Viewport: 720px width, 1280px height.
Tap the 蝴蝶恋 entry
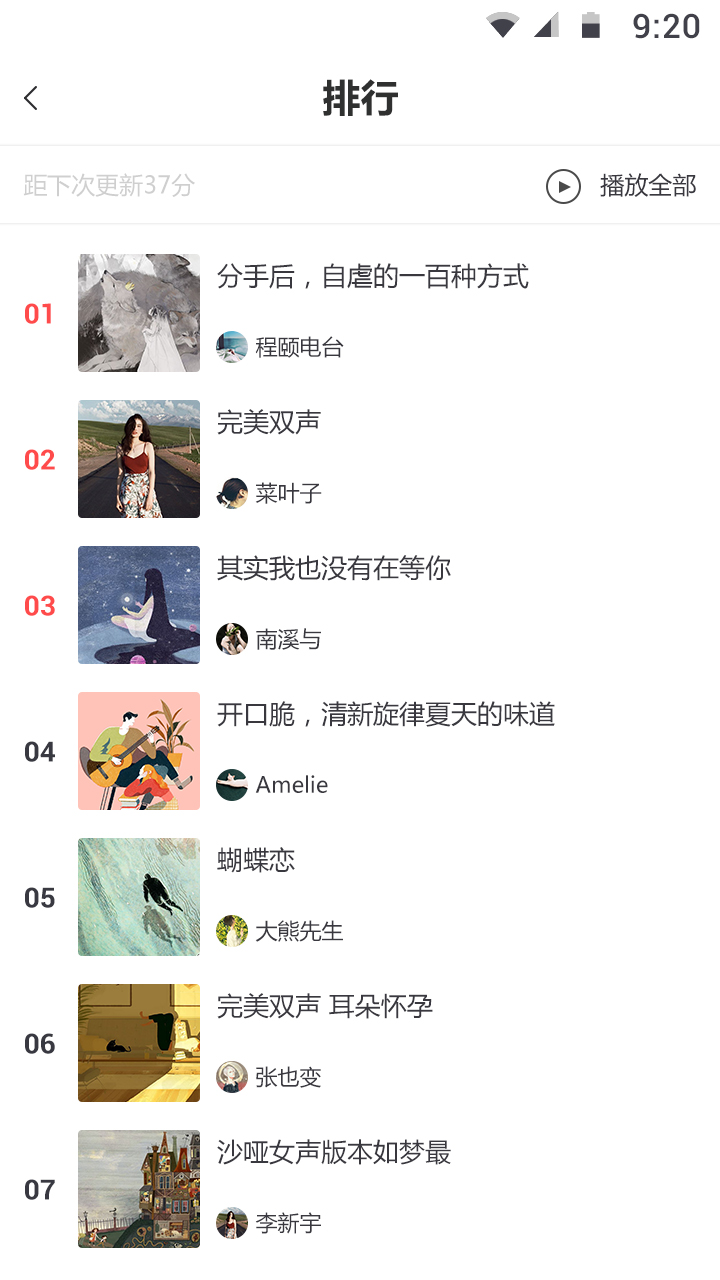point(256,861)
